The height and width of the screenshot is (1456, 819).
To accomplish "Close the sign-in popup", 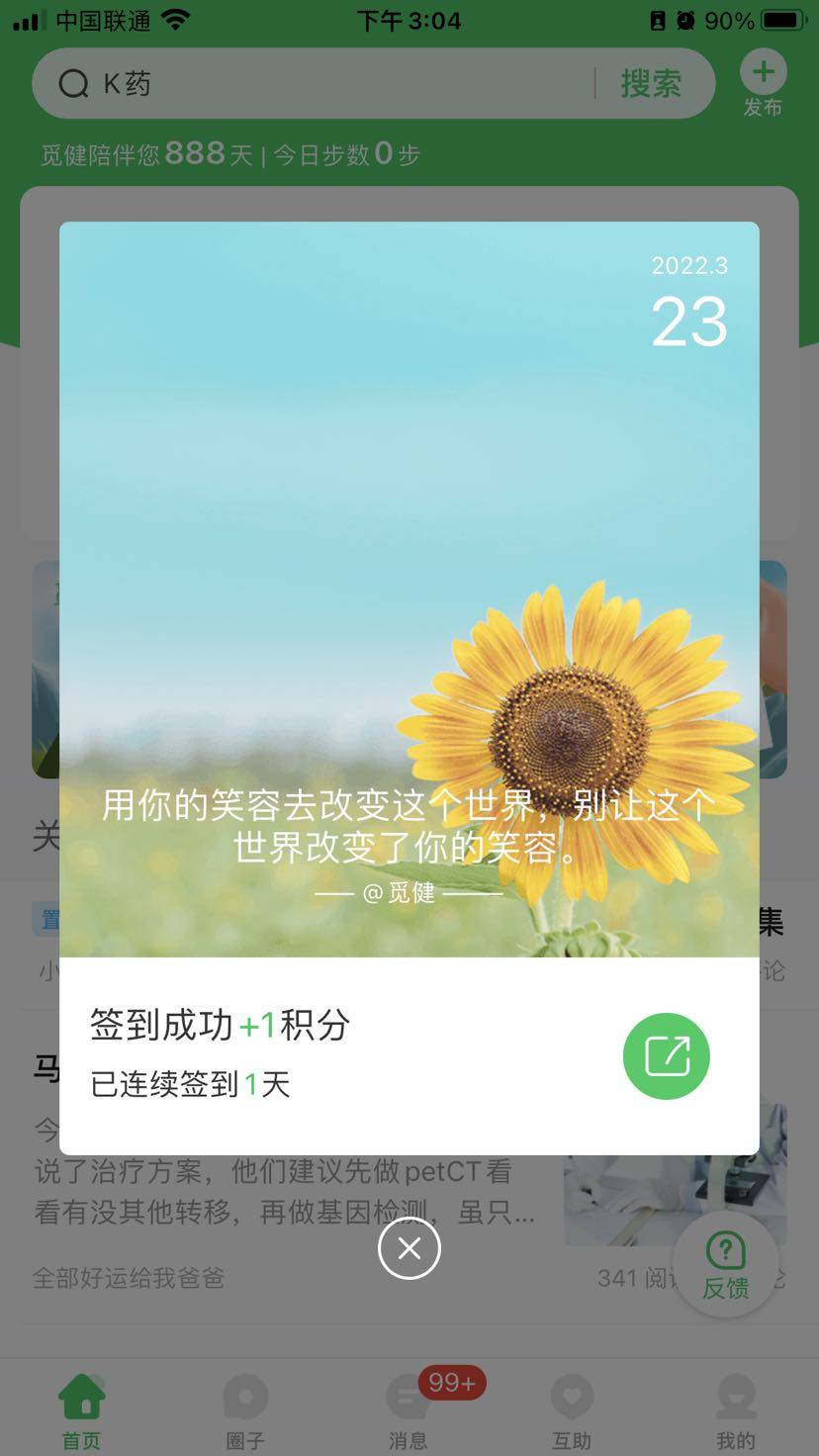I will (409, 1248).
